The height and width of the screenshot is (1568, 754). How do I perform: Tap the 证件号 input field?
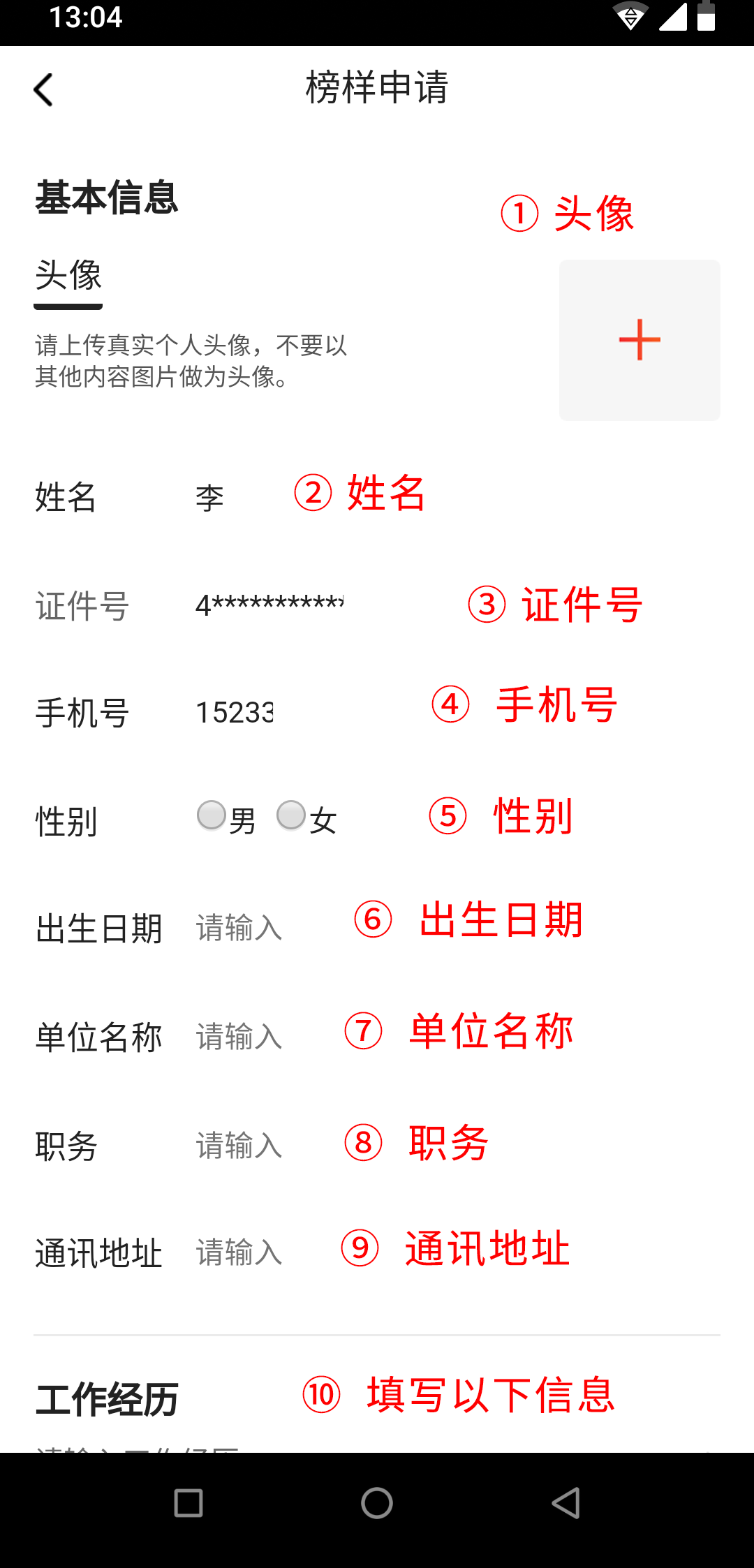pos(269,605)
